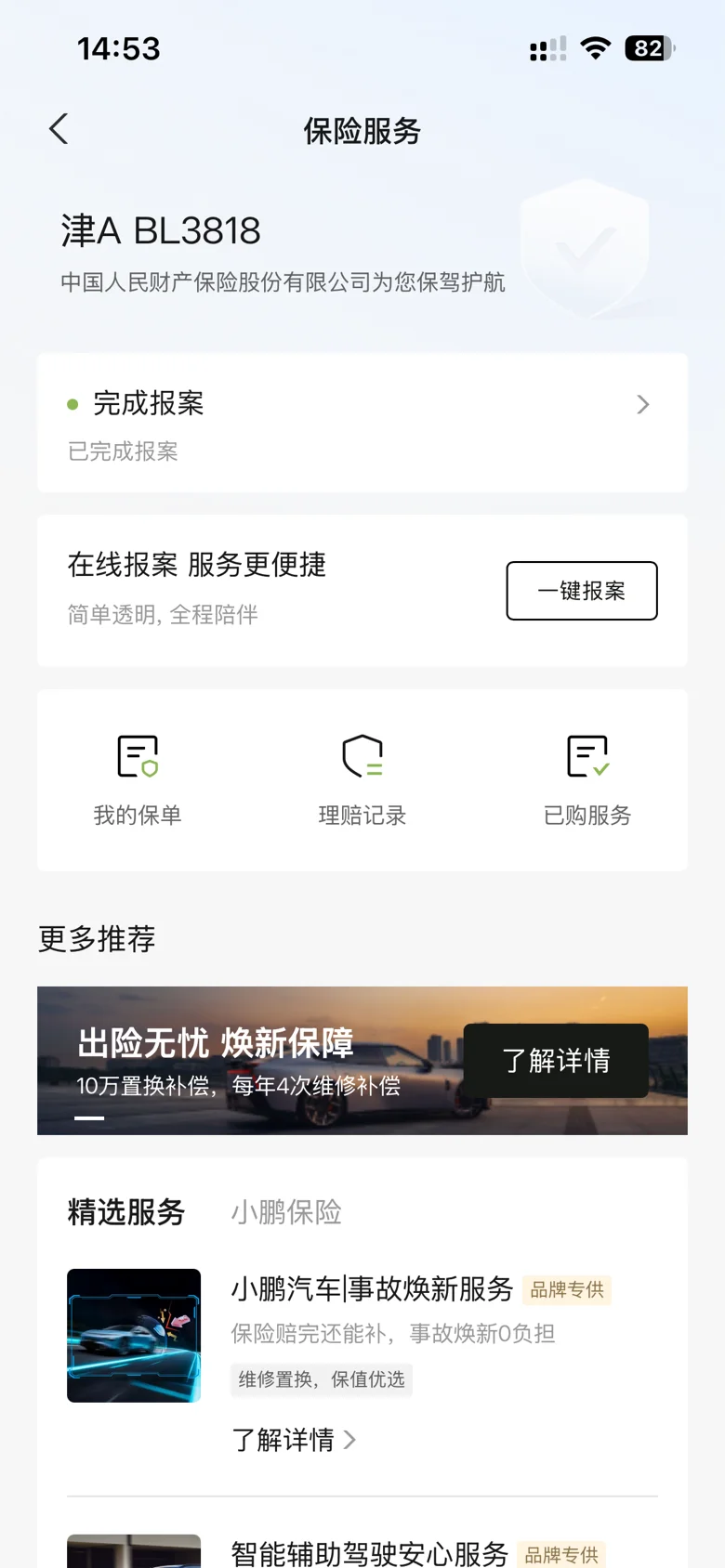
Task: Tap 了解详情 on the 出险无忧 banner
Action: pos(556,1061)
